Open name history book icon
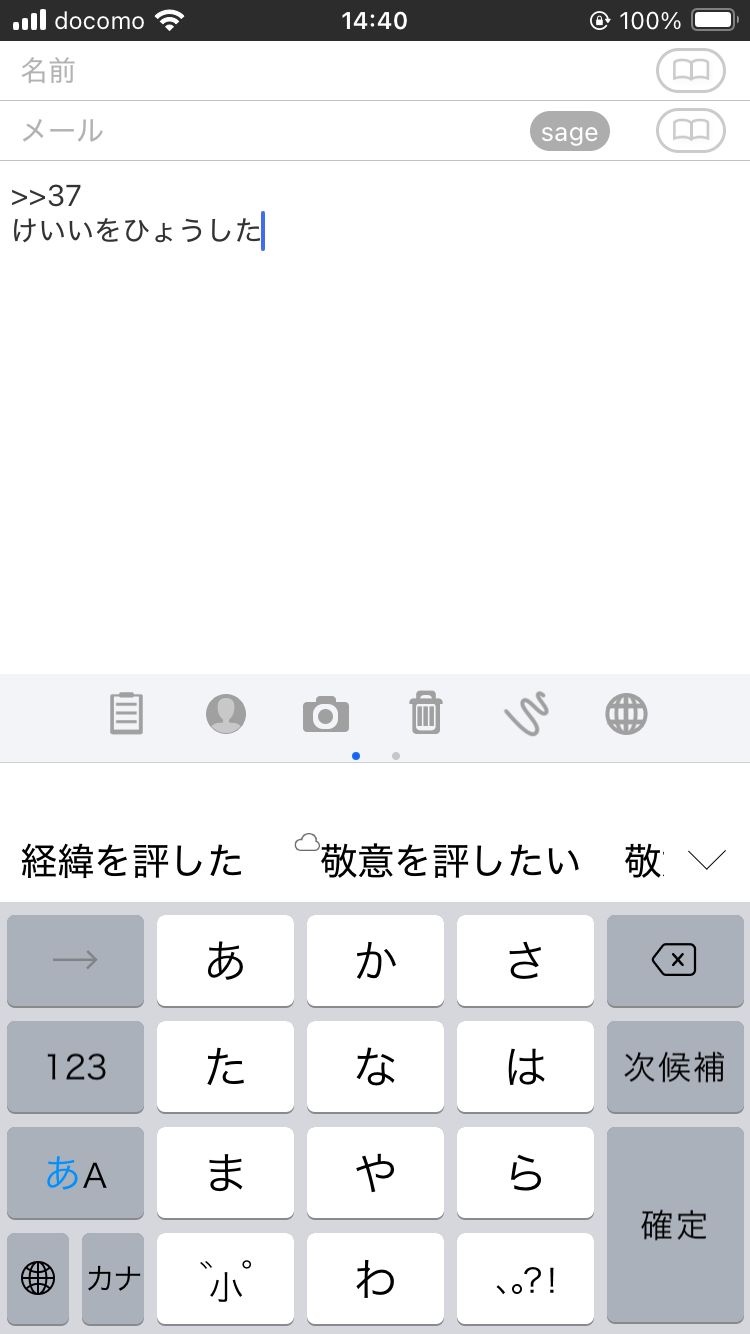750x1334 pixels. (690, 71)
